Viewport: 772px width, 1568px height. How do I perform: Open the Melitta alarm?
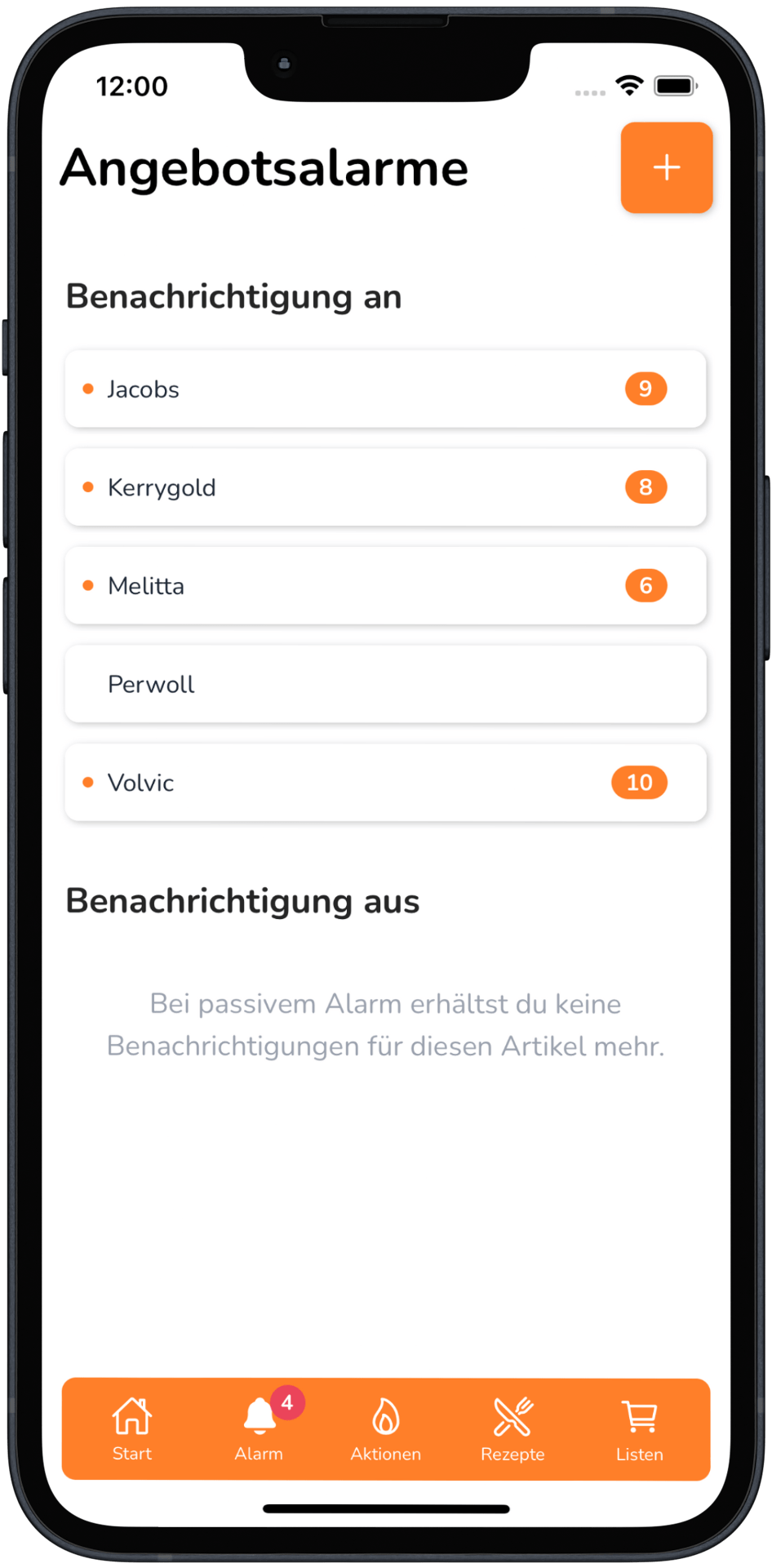coord(385,586)
